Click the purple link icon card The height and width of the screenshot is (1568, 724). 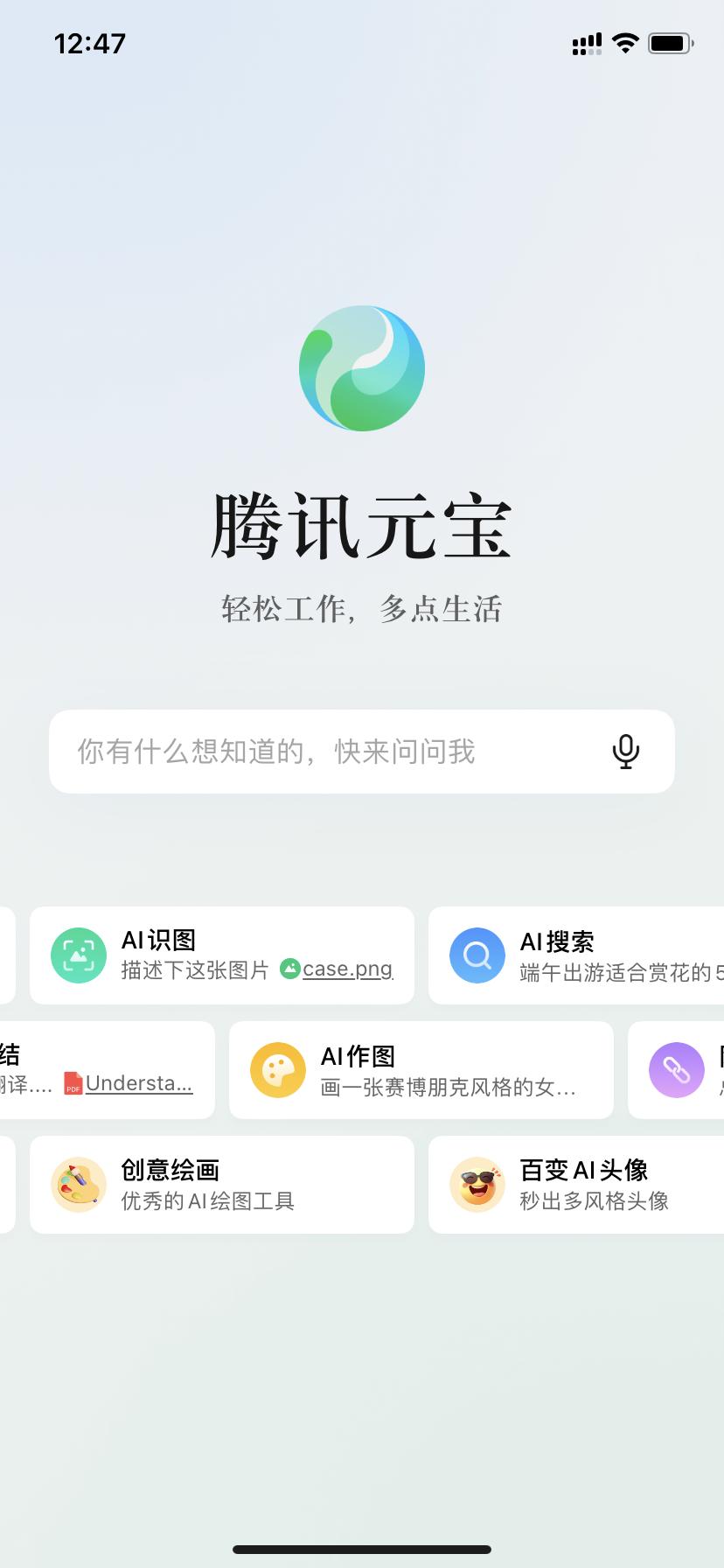click(x=675, y=1069)
